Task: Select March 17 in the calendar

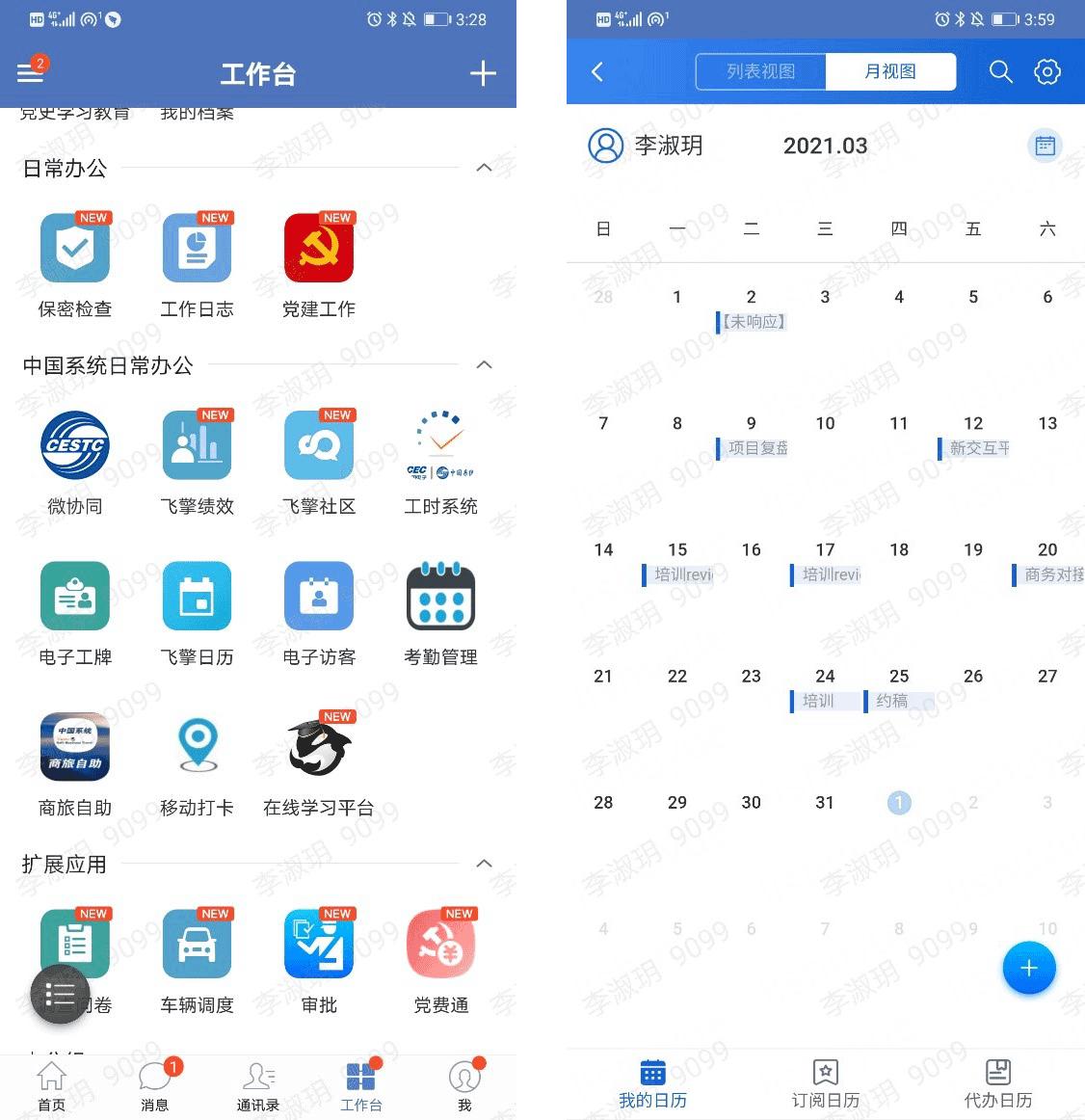Action: click(825, 550)
